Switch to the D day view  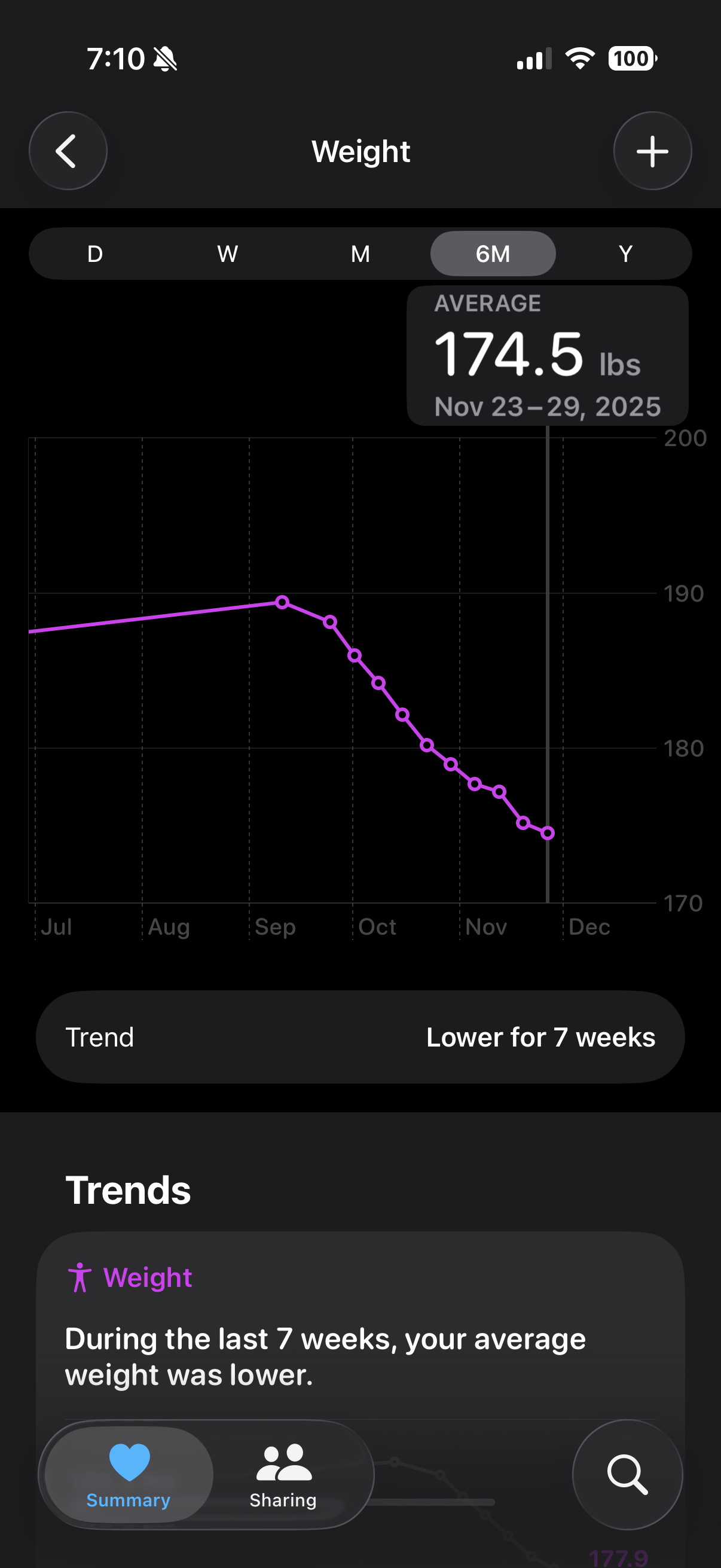coord(95,254)
